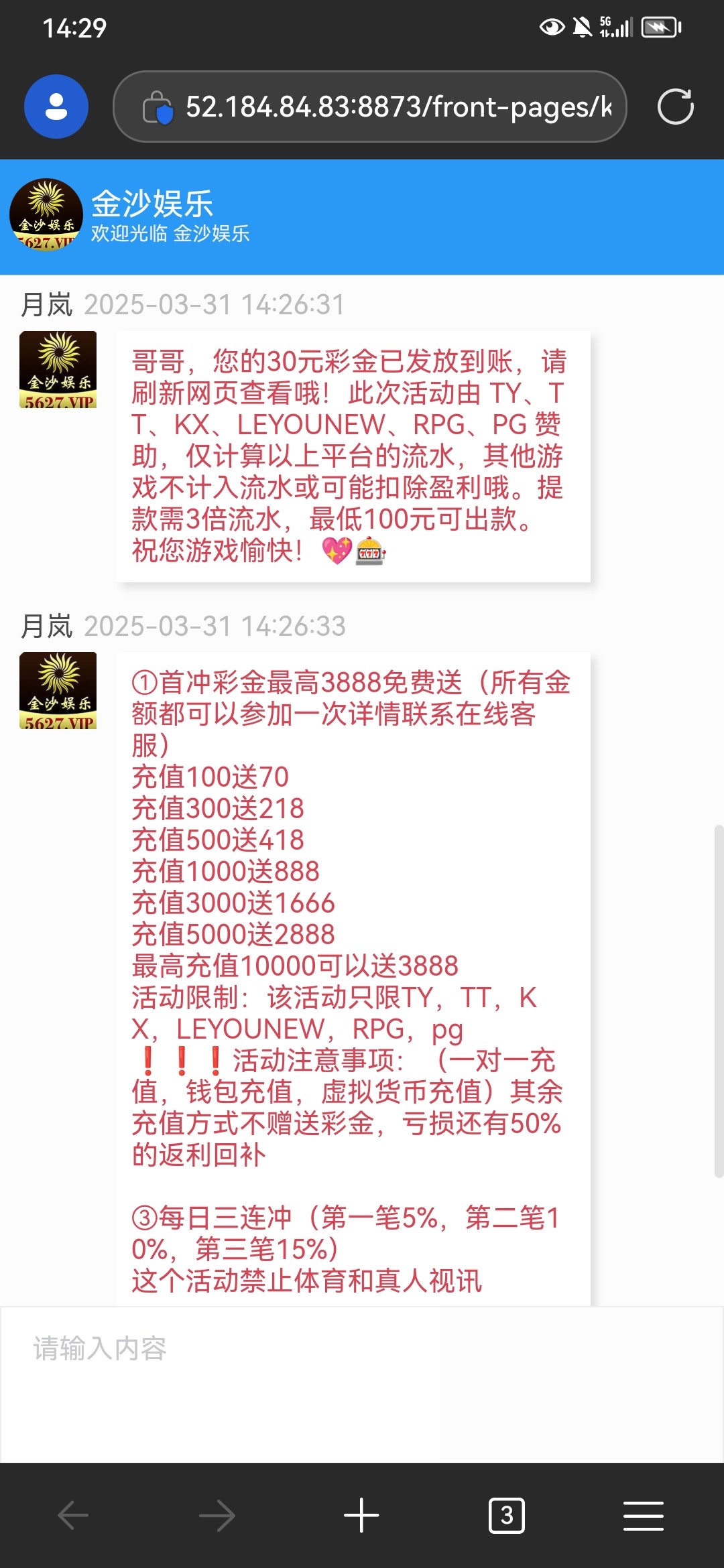Viewport: 724px width, 1568px height.
Task: Tap the message input field
Action: 362,1384
